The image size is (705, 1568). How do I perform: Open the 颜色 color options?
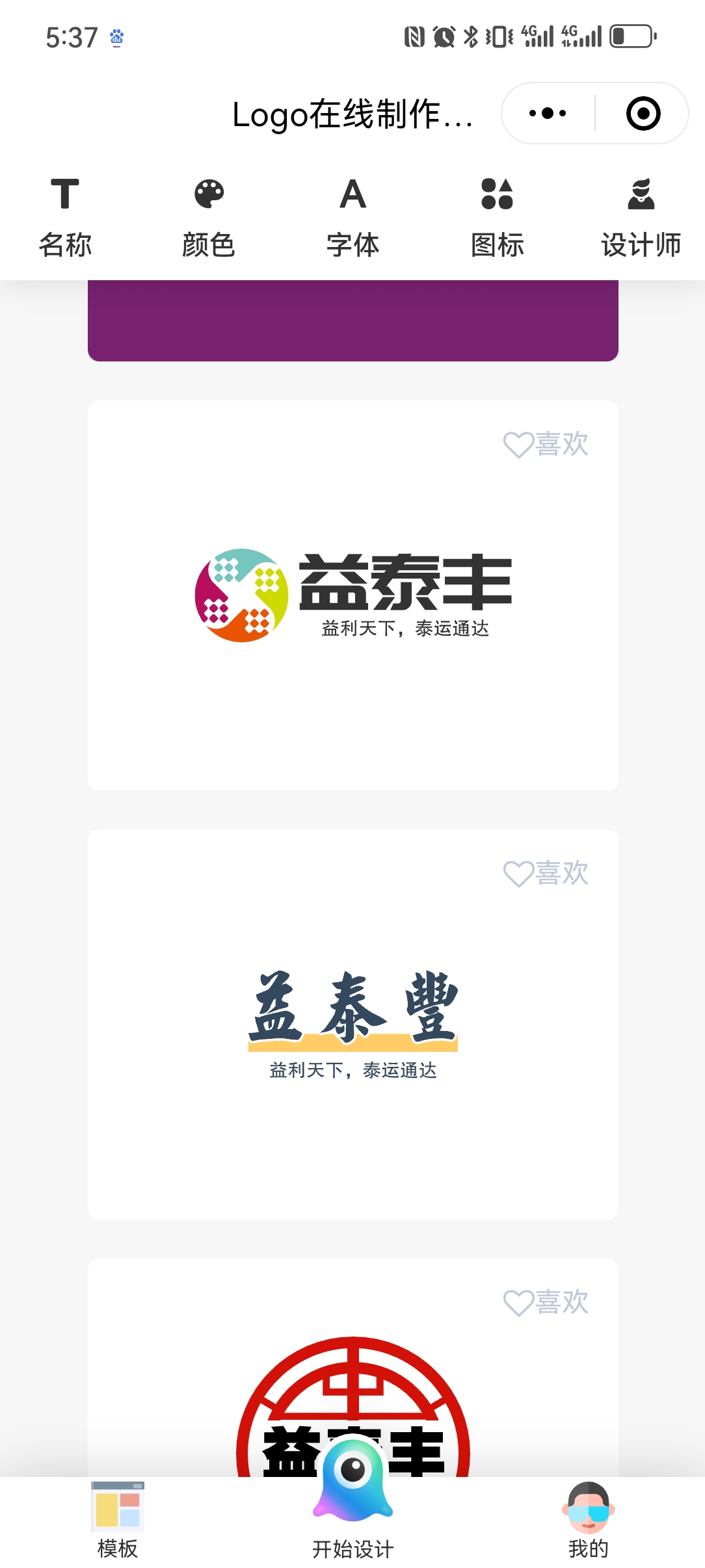click(x=209, y=218)
